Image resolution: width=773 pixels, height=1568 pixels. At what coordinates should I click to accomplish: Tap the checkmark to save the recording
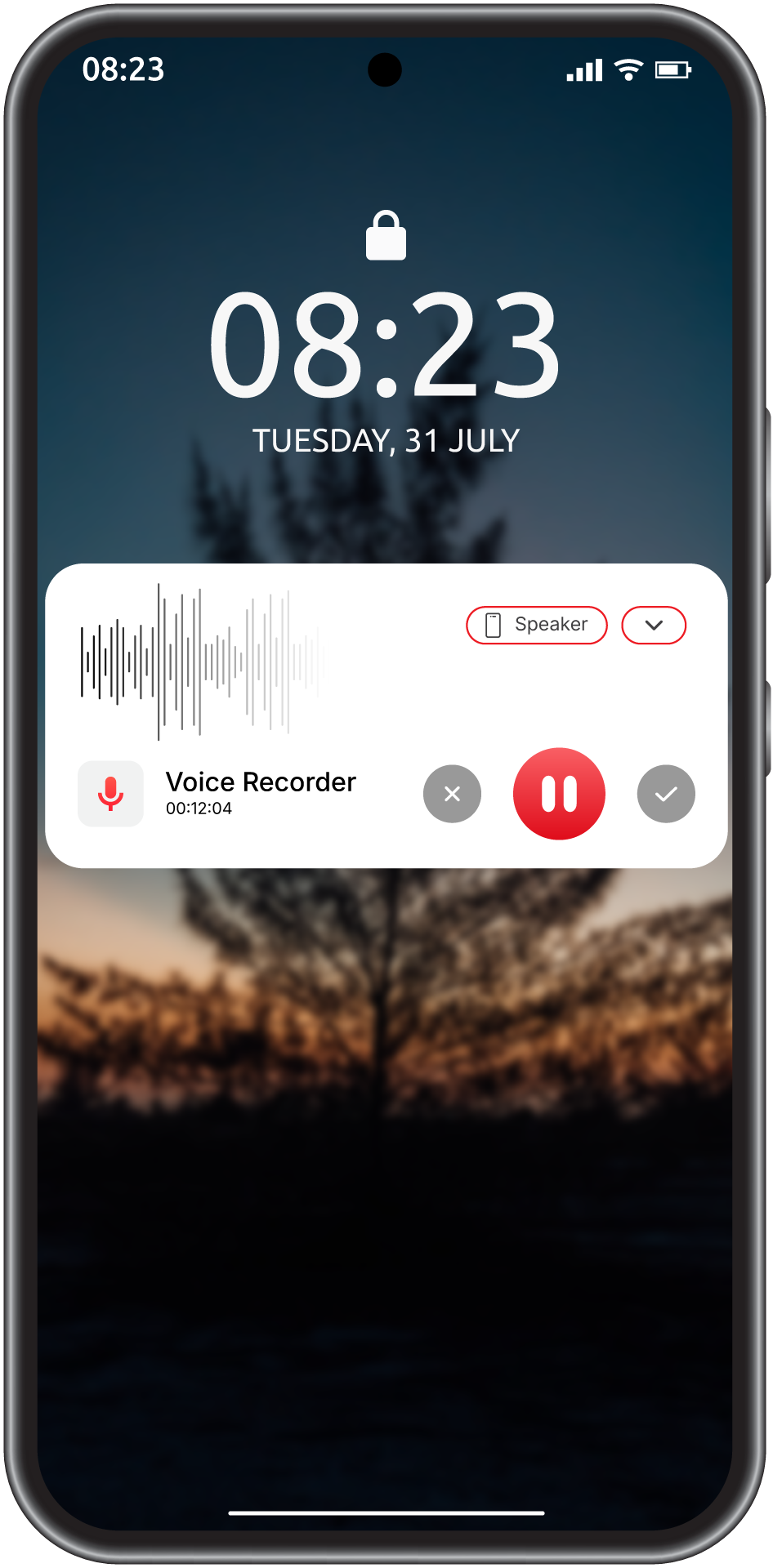point(665,793)
